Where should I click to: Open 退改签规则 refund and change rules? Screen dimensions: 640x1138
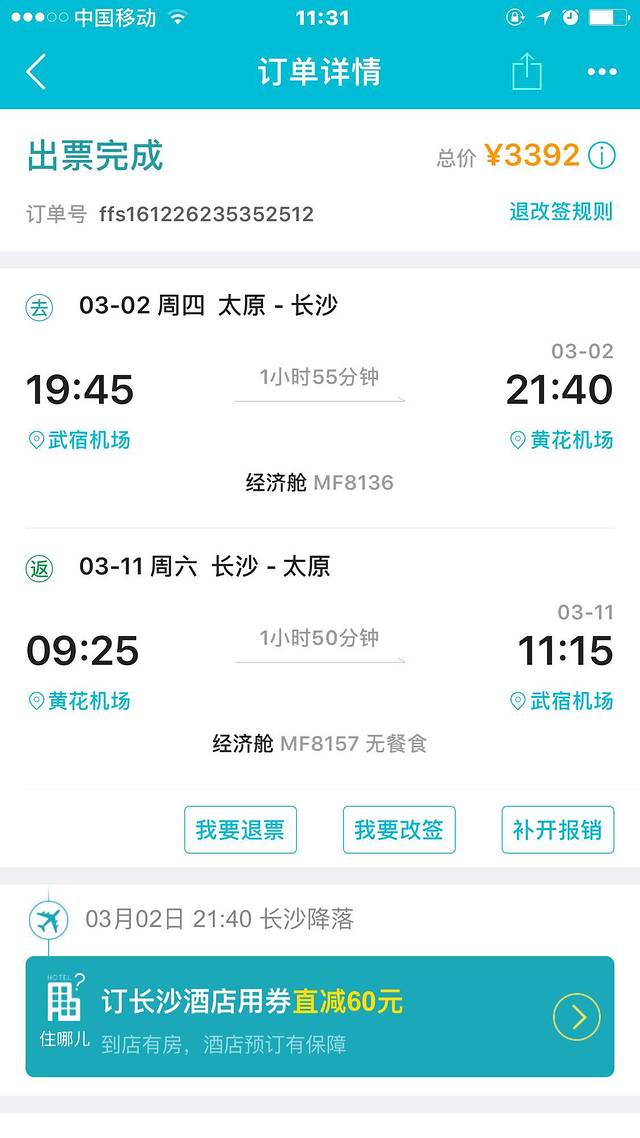click(560, 212)
